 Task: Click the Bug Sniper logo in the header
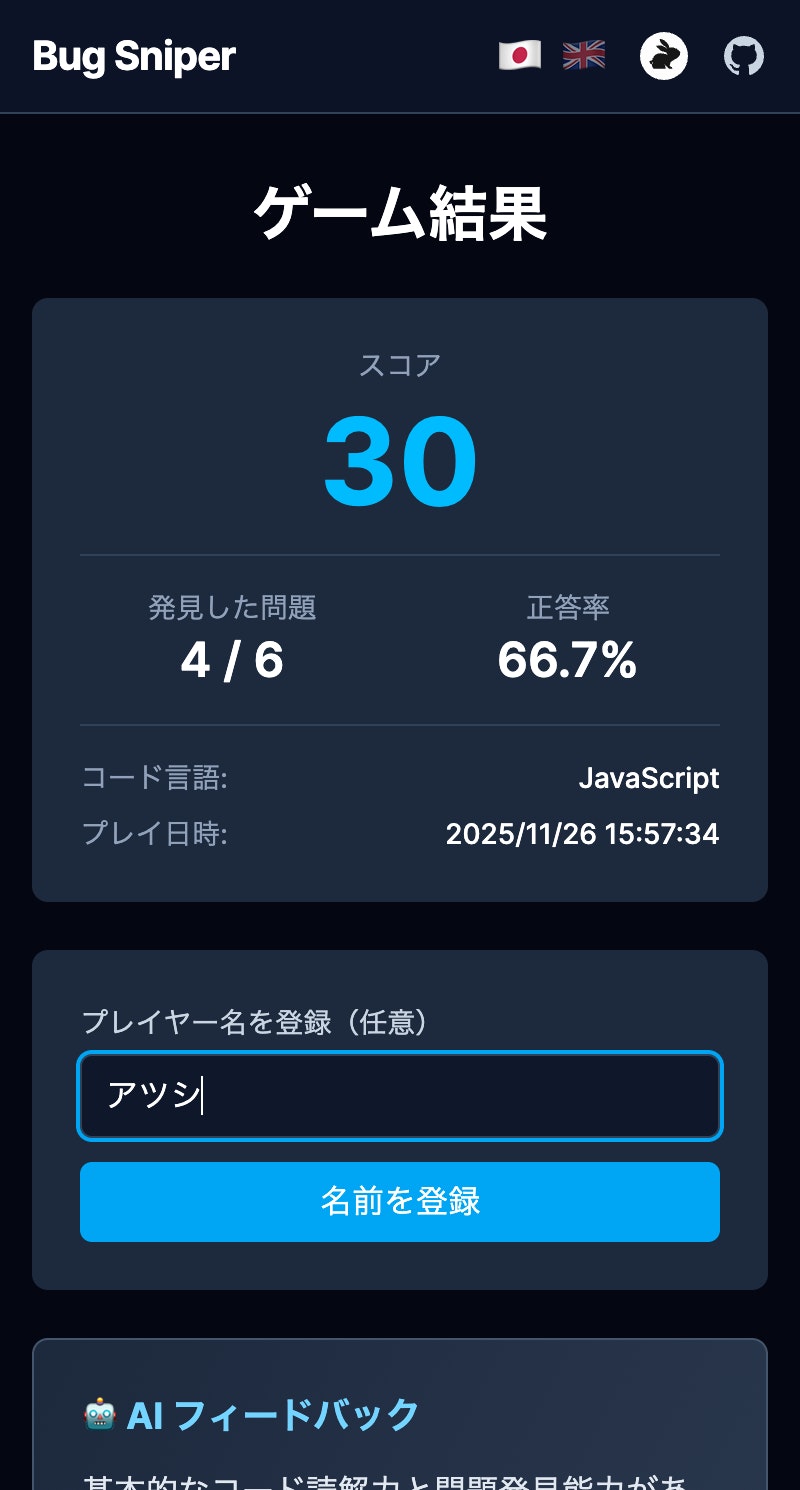tap(134, 55)
